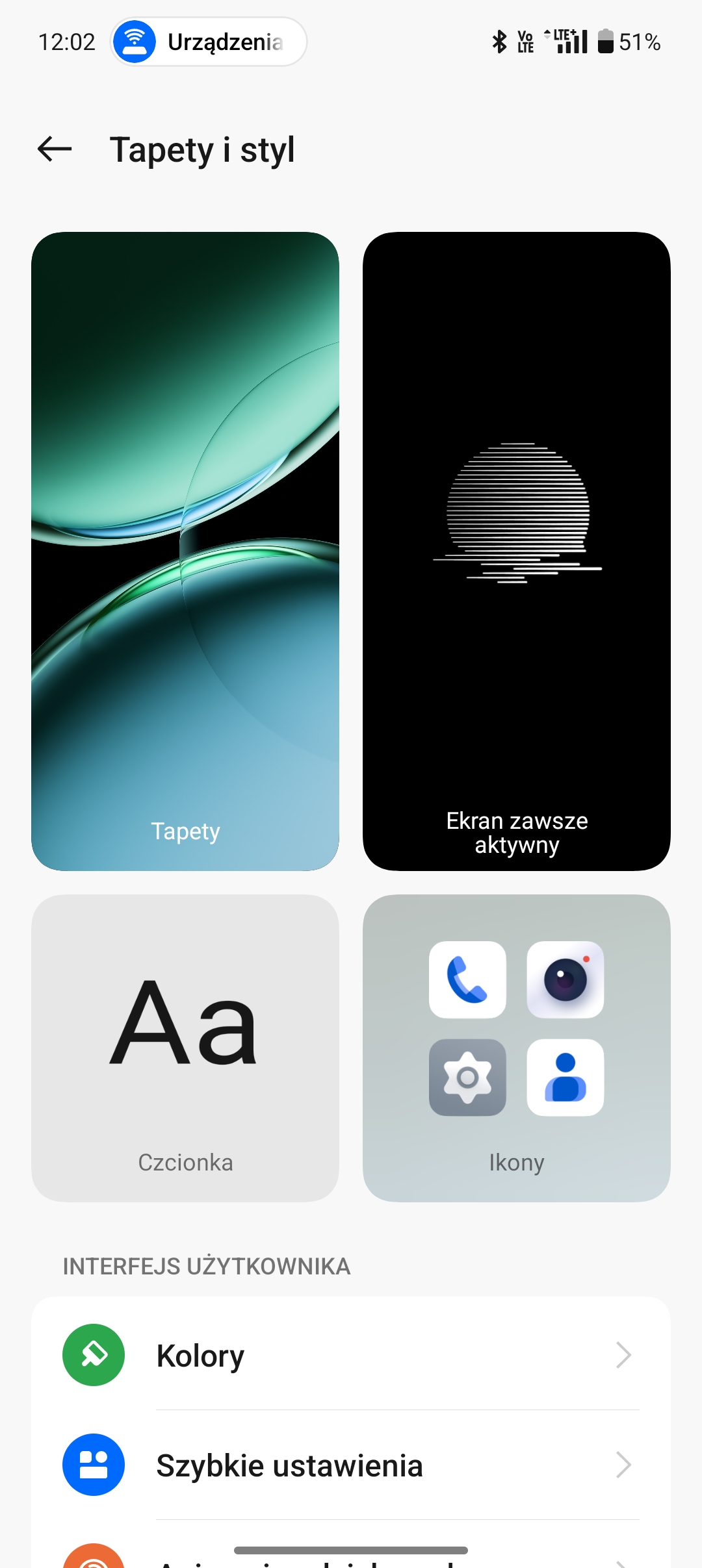This screenshot has height=1568, width=702.
Task: Open the Tapety wallpaper card
Action: [185, 551]
